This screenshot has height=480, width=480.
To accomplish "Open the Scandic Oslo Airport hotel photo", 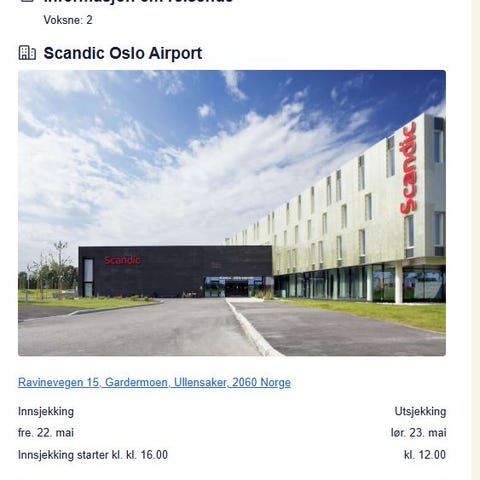I will click(x=232, y=213).
